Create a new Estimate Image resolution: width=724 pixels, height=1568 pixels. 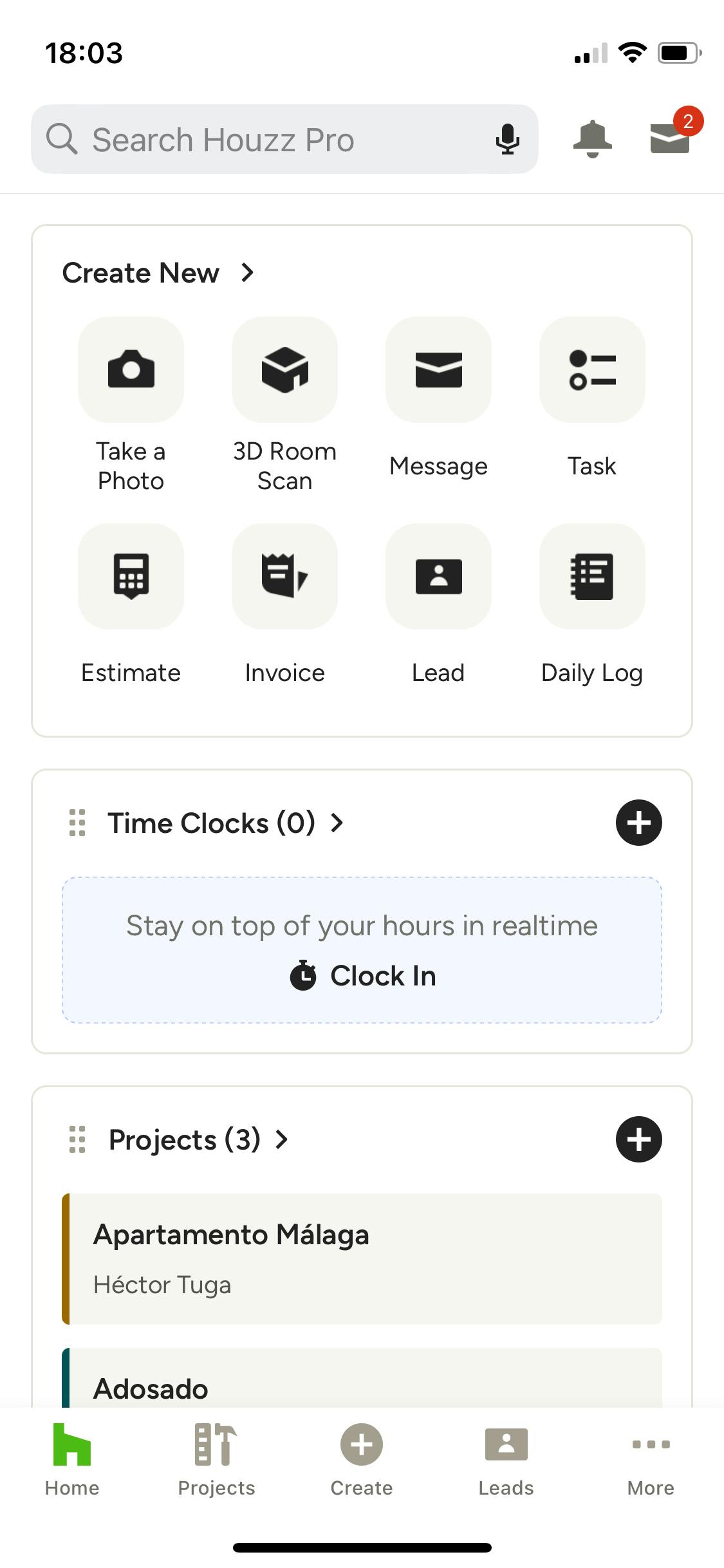[131, 576]
